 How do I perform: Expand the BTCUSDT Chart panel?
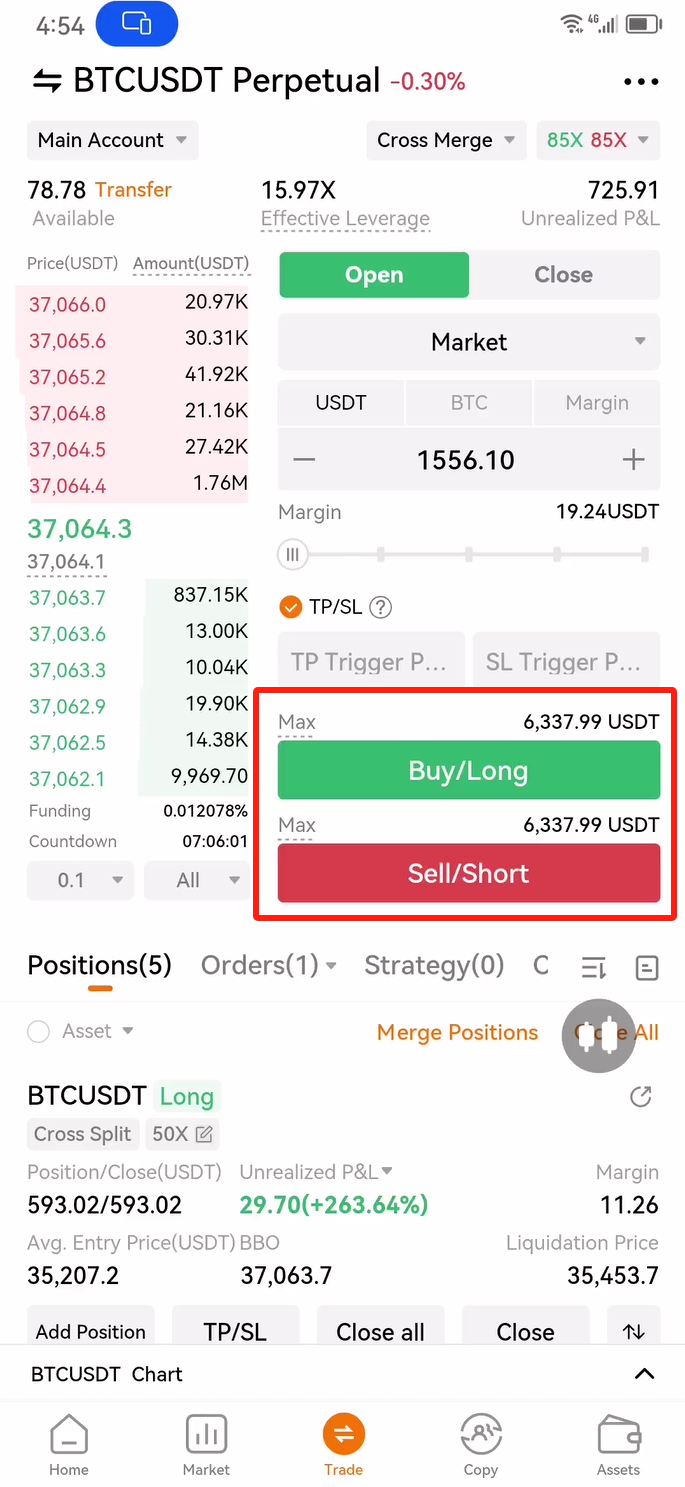tap(644, 1374)
